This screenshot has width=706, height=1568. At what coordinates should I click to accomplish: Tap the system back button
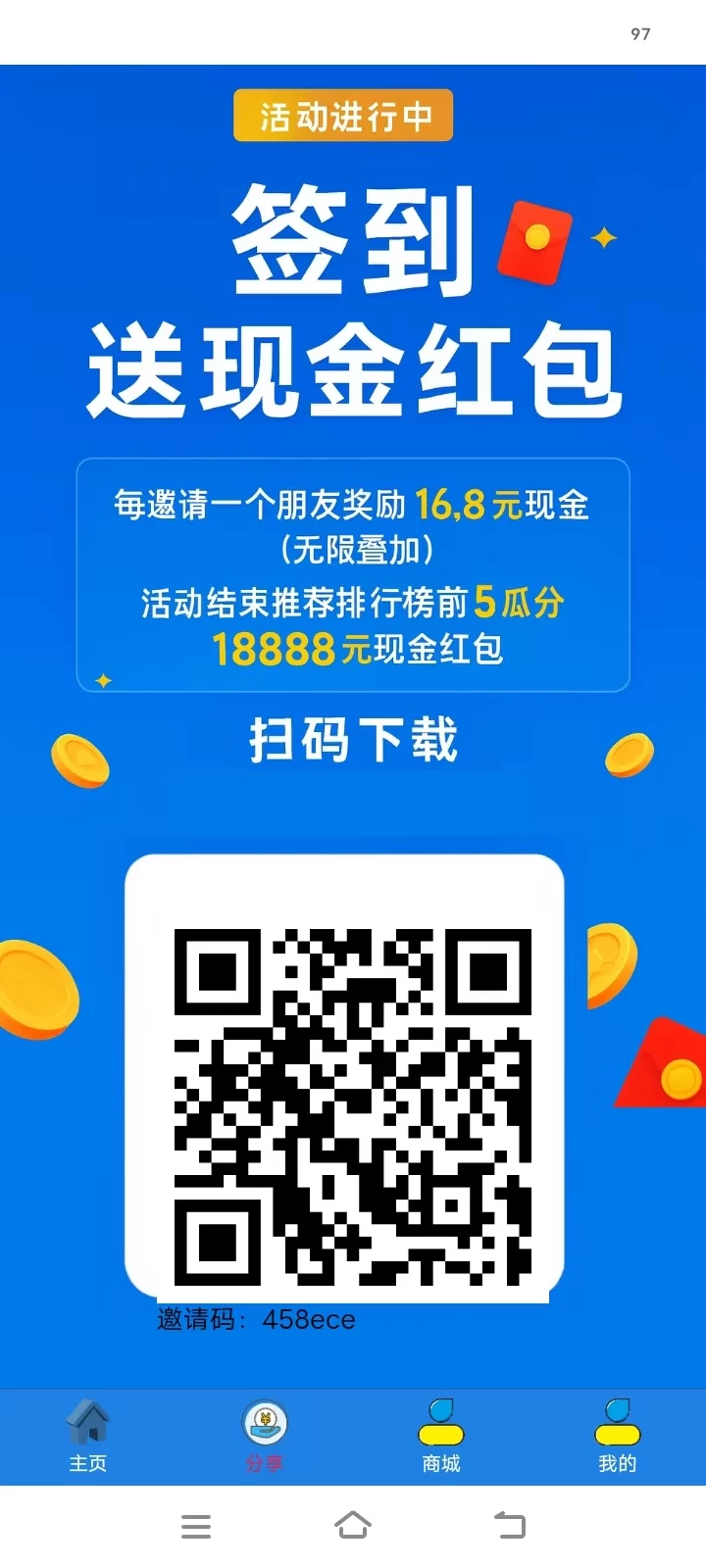click(x=510, y=1525)
